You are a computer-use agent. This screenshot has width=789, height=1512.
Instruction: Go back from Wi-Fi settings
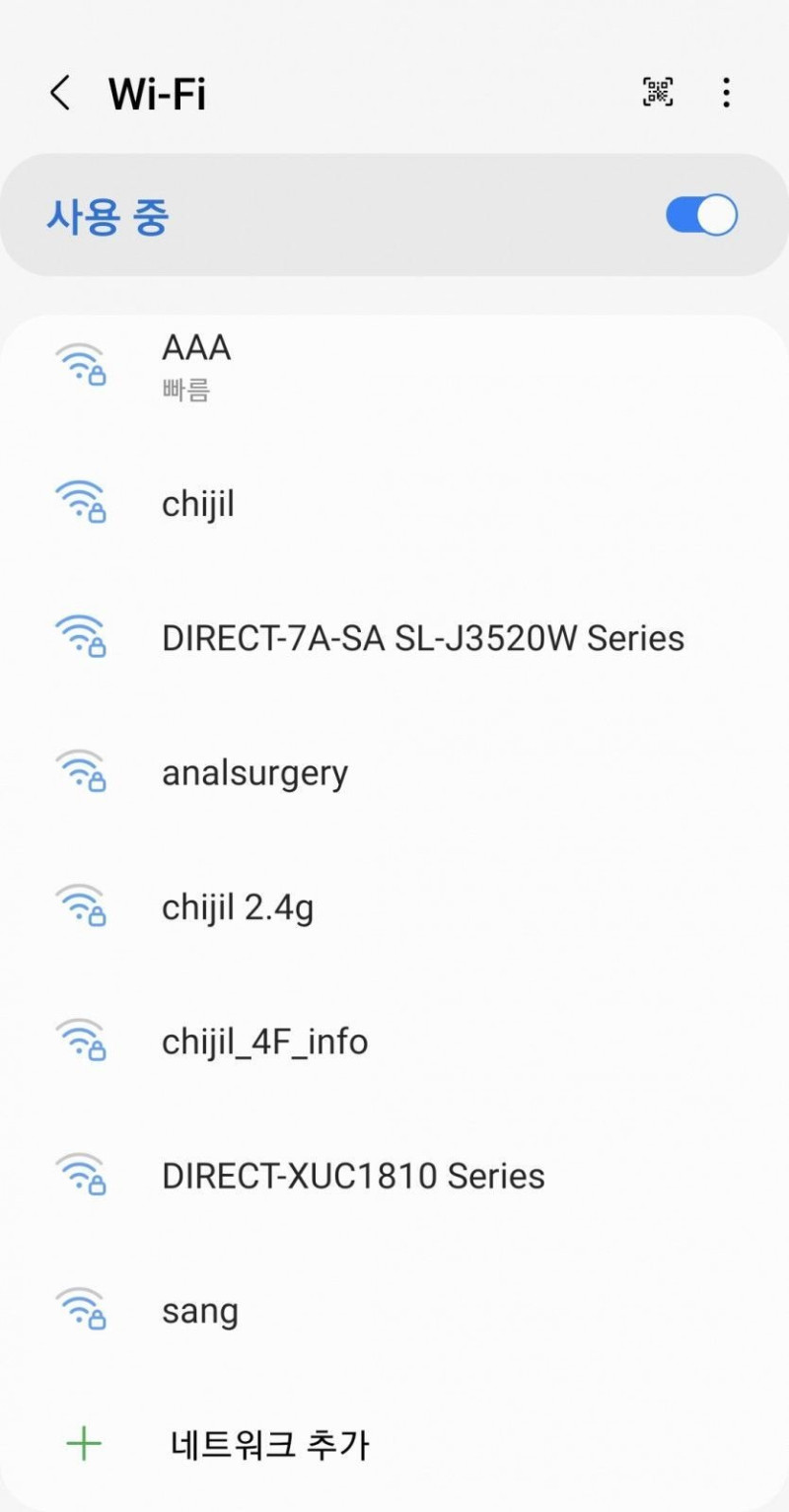pos(60,94)
